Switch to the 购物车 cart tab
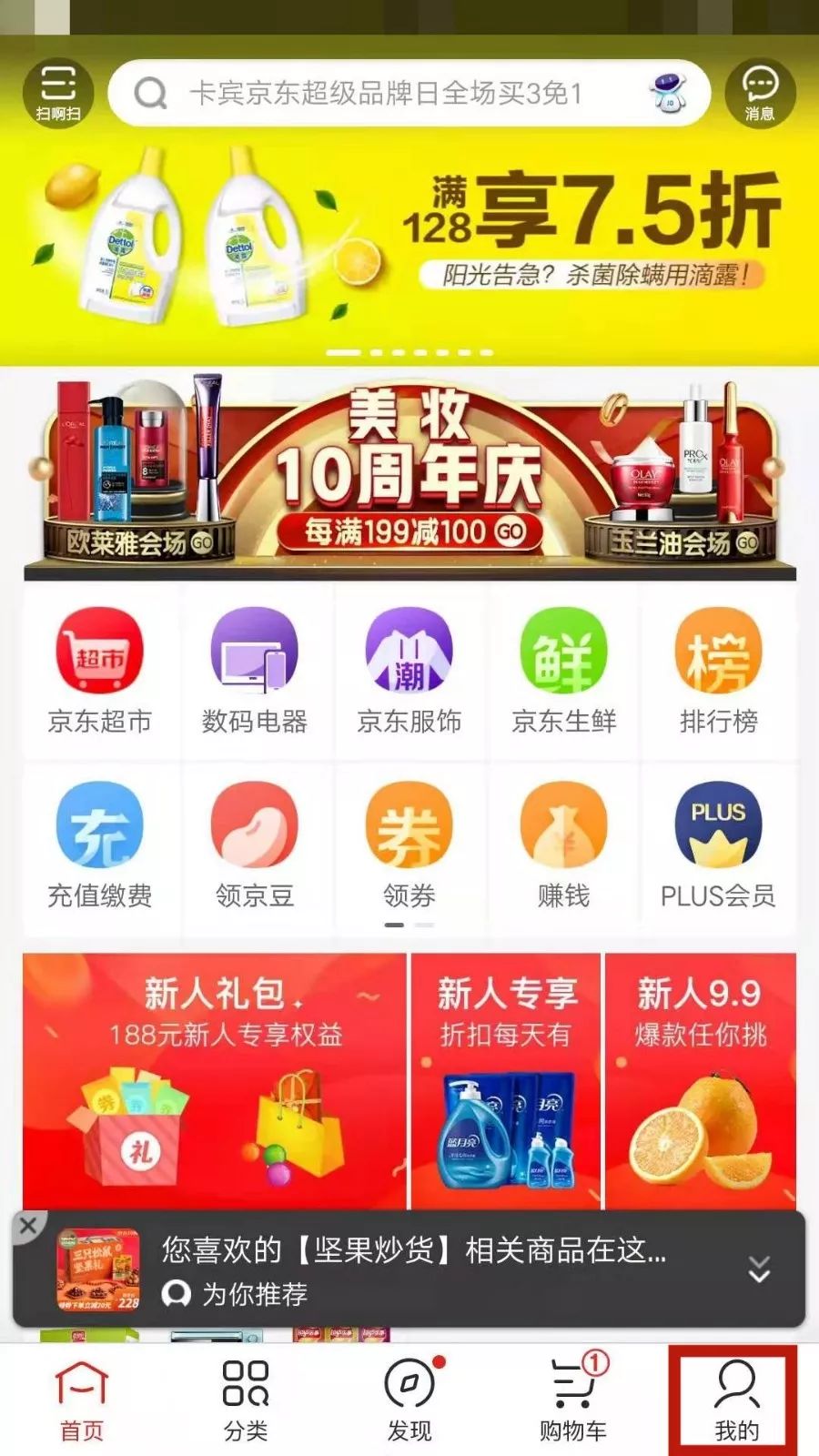 click(573, 1401)
